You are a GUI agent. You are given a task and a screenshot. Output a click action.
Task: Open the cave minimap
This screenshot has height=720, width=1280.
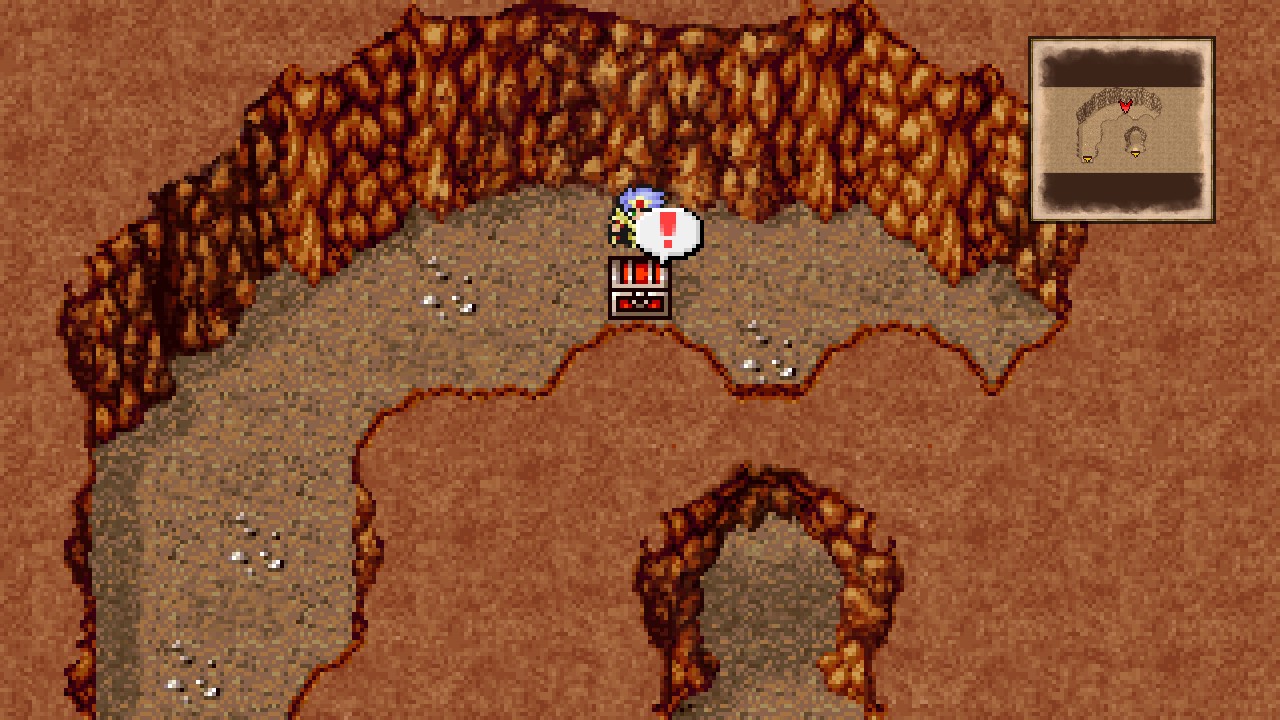pyautogui.click(x=1121, y=130)
